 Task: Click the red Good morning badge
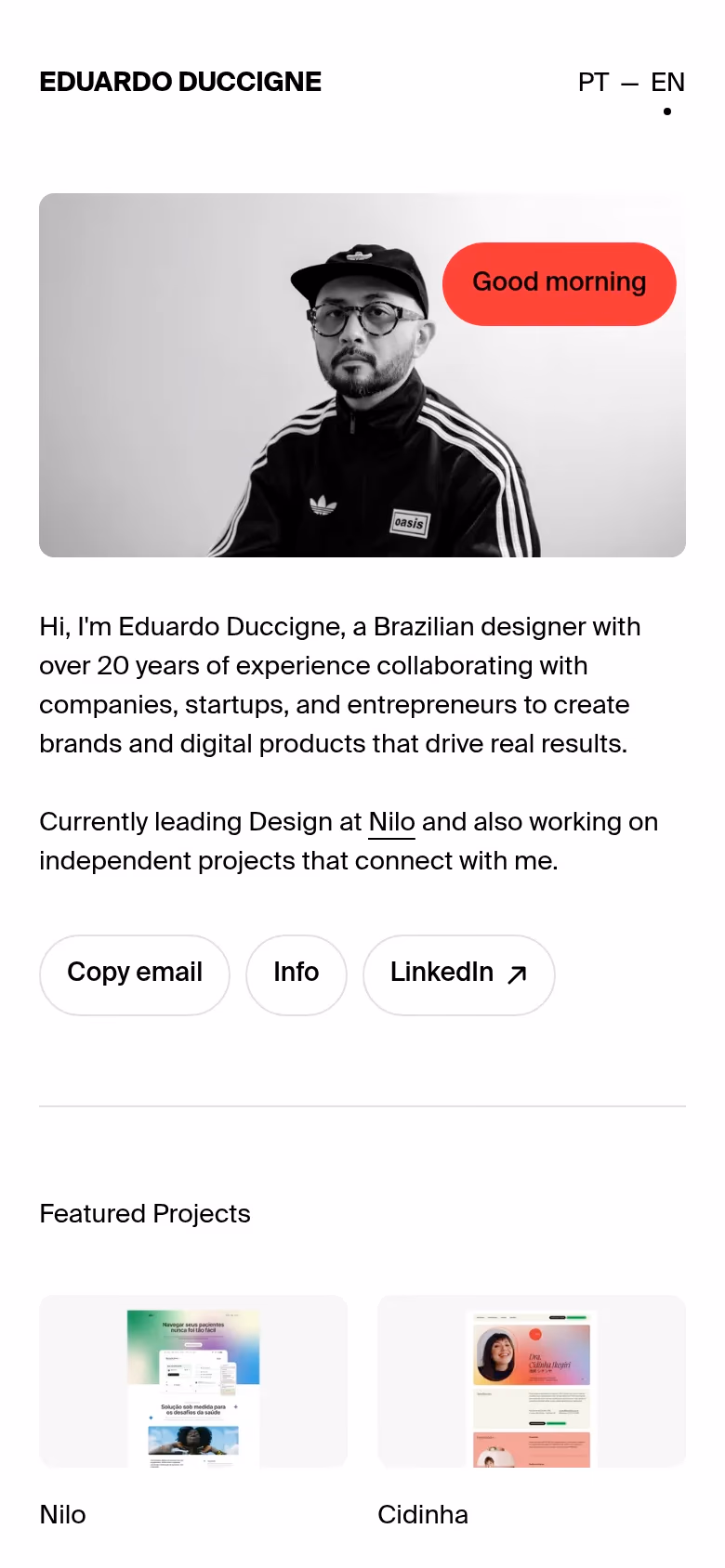pos(559,283)
